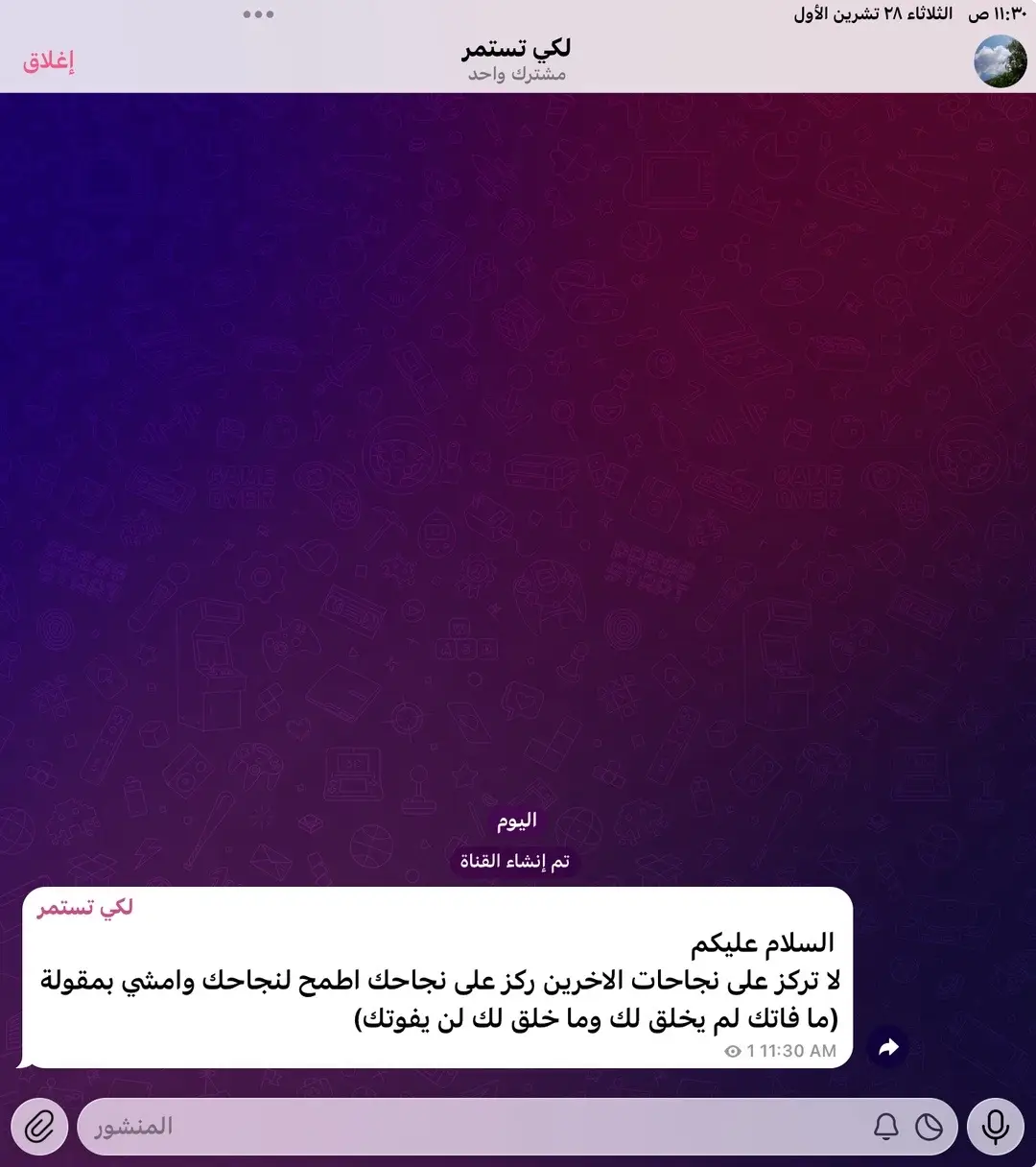
Task: Tap the eye icon showing post views
Action: point(735,1053)
